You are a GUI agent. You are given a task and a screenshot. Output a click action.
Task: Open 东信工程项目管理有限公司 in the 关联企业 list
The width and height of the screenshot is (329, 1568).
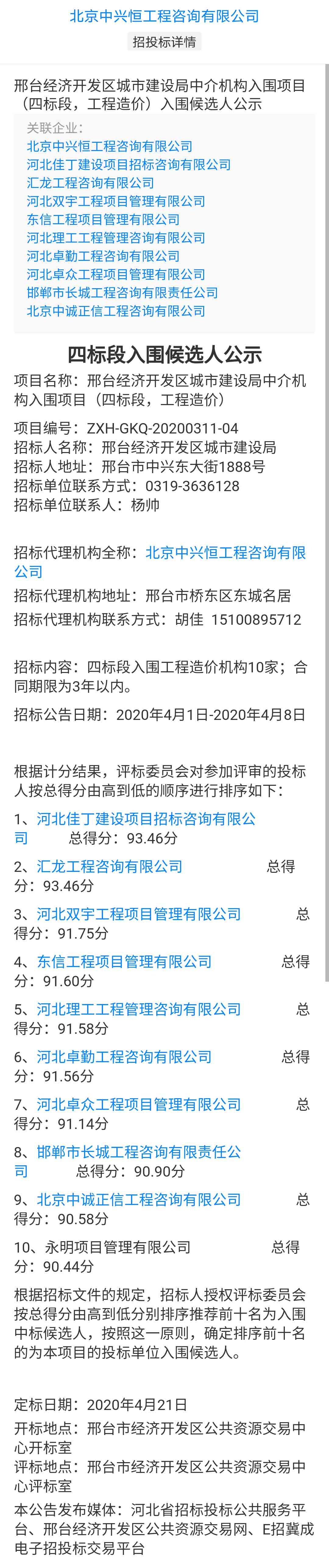point(103,220)
